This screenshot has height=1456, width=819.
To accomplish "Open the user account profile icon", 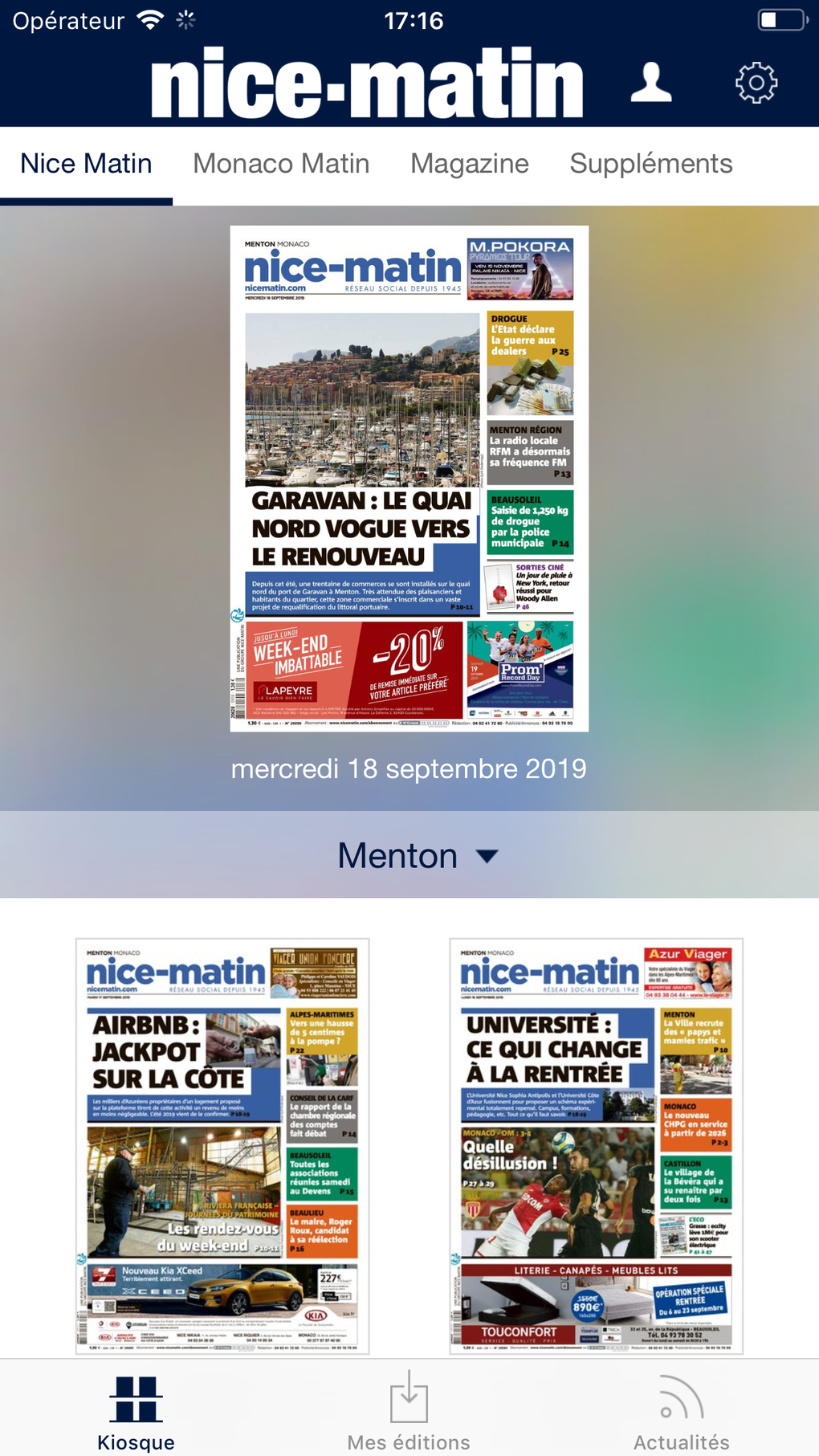I will (x=651, y=83).
